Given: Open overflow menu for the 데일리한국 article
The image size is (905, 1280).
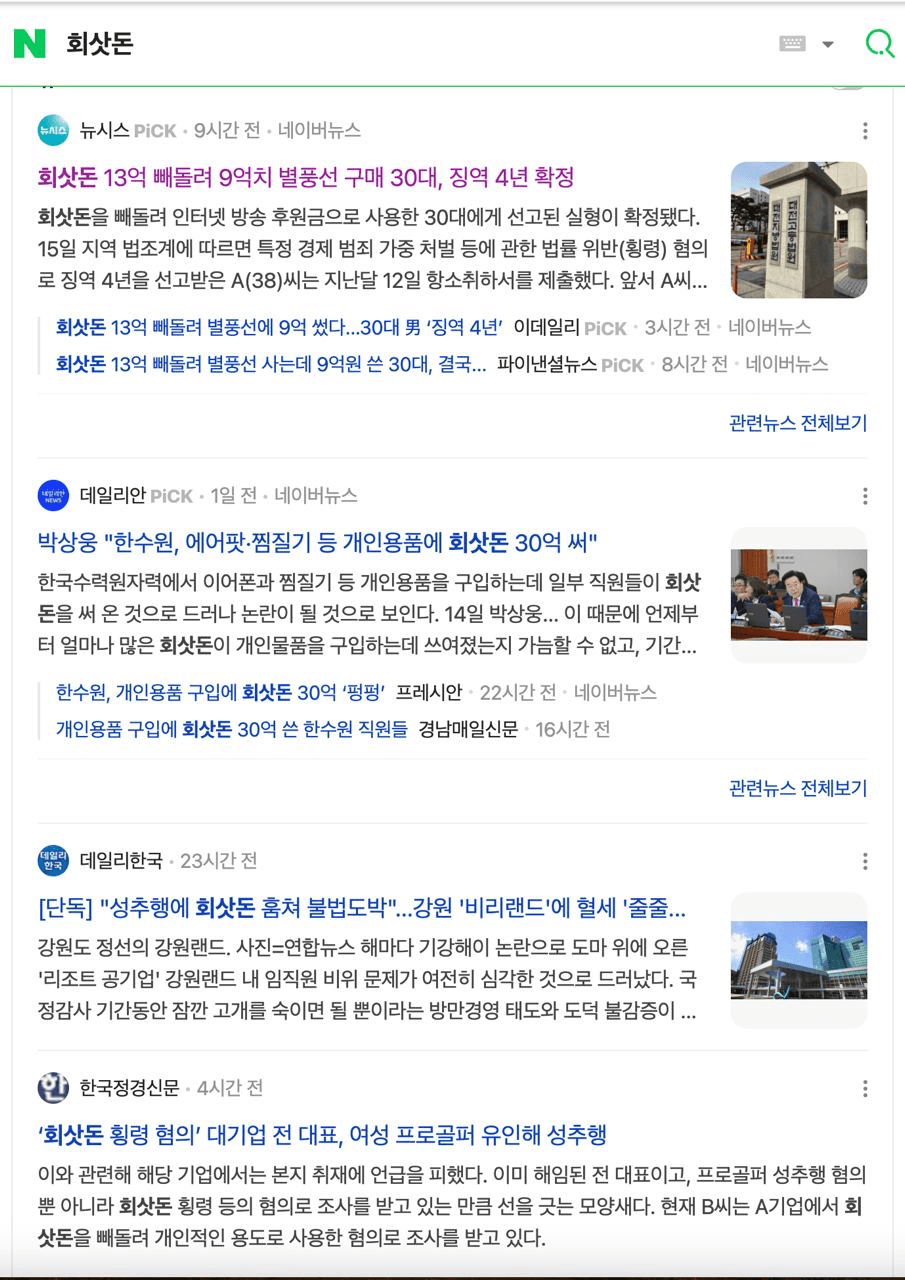Looking at the screenshot, I should [x=865, y=861].
